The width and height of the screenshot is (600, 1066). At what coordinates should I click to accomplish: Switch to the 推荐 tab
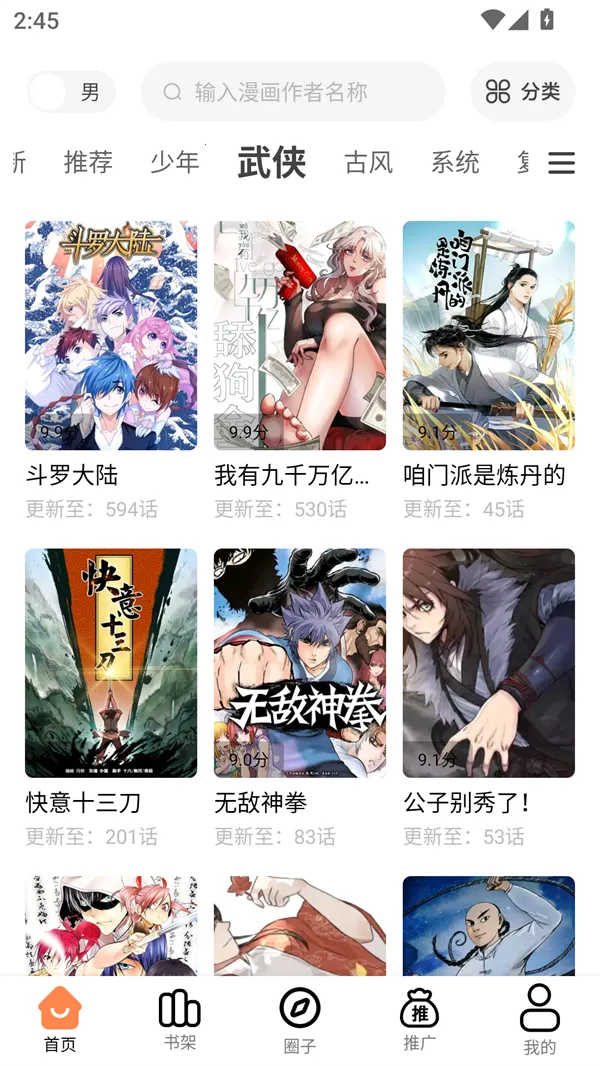pos(88,162)
